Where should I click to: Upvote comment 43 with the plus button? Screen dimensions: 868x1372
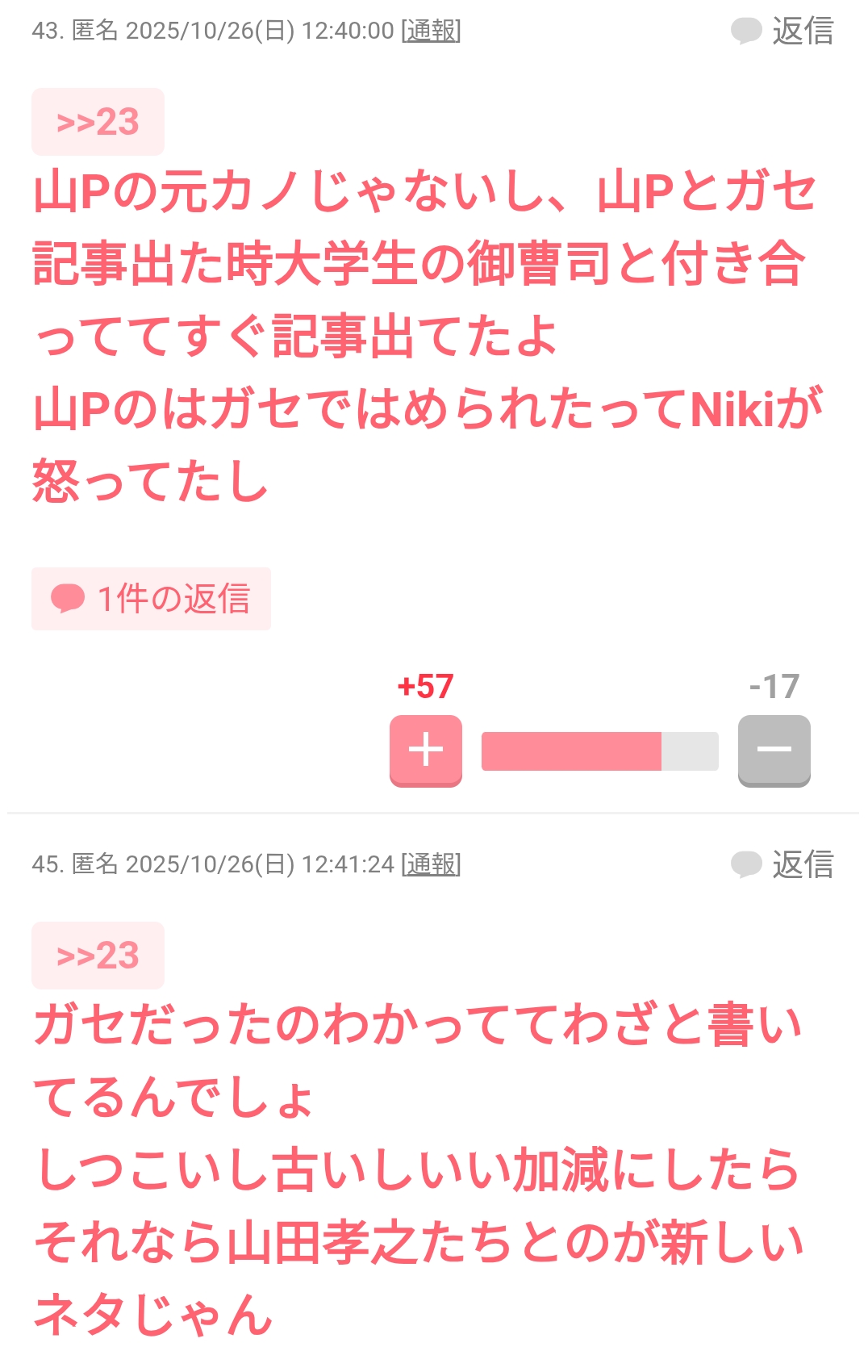[x=425, y=750]
